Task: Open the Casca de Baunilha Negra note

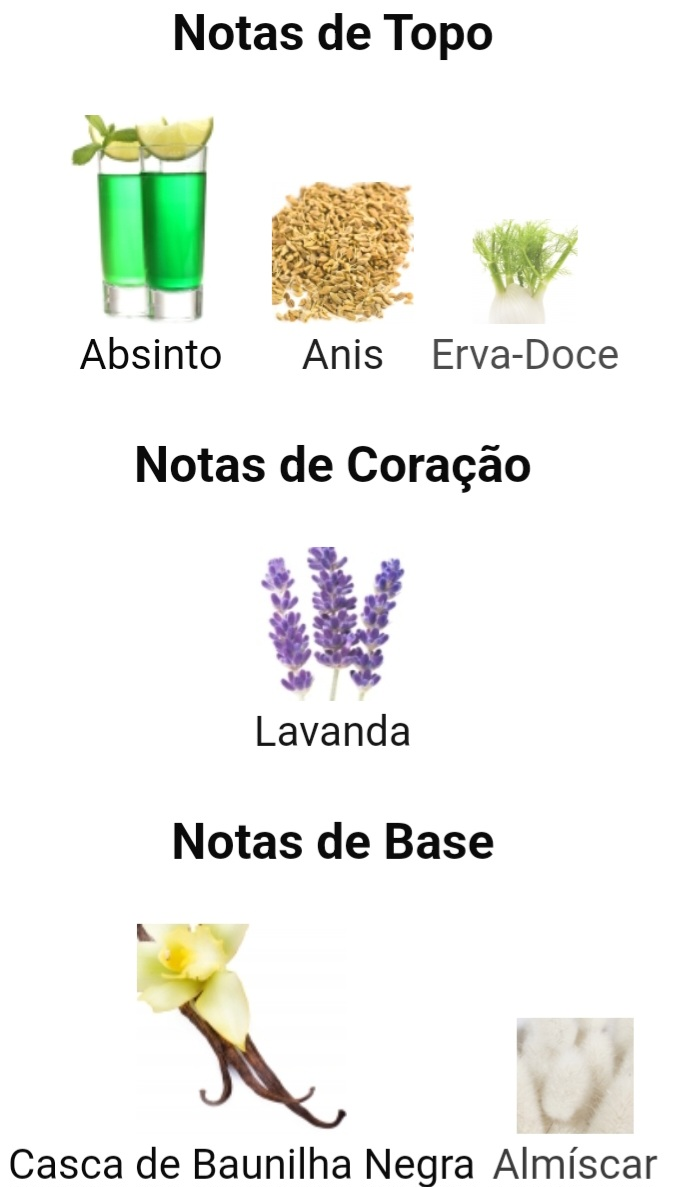Action: (x=241, y=1053)
